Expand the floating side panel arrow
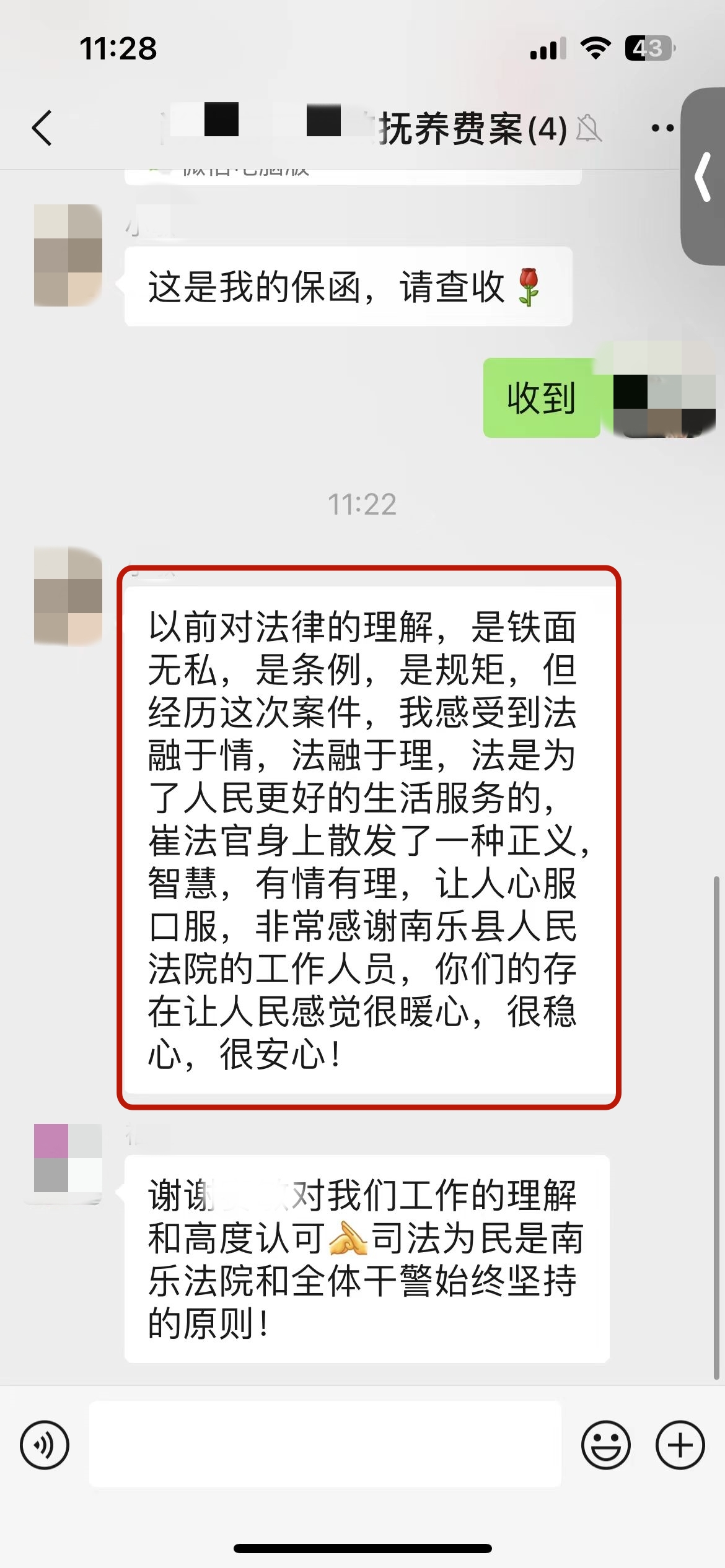This screenshot has width=725, height=1568. [704, 178]
